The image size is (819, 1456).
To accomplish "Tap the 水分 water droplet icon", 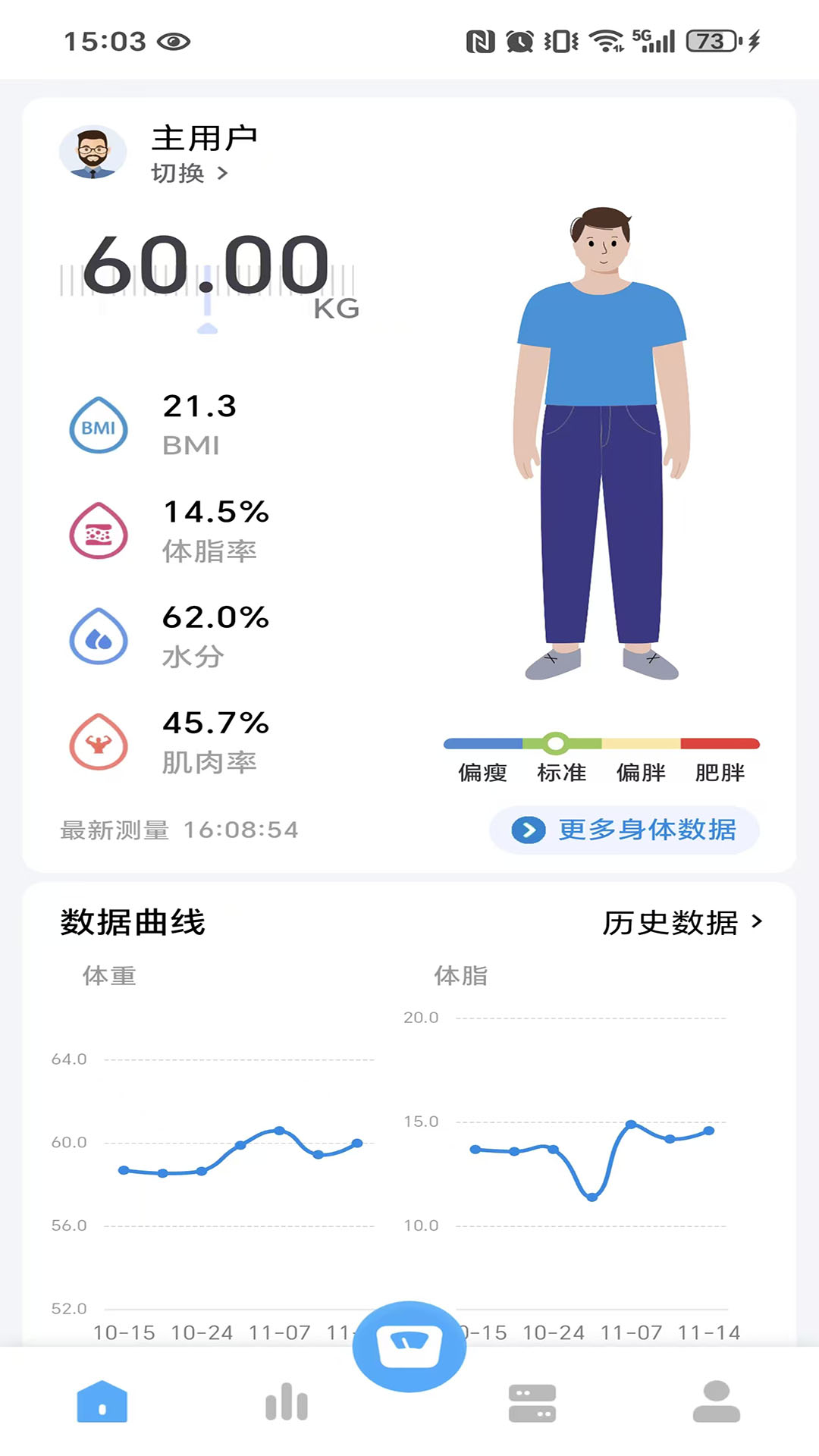I will pos(99,638).
